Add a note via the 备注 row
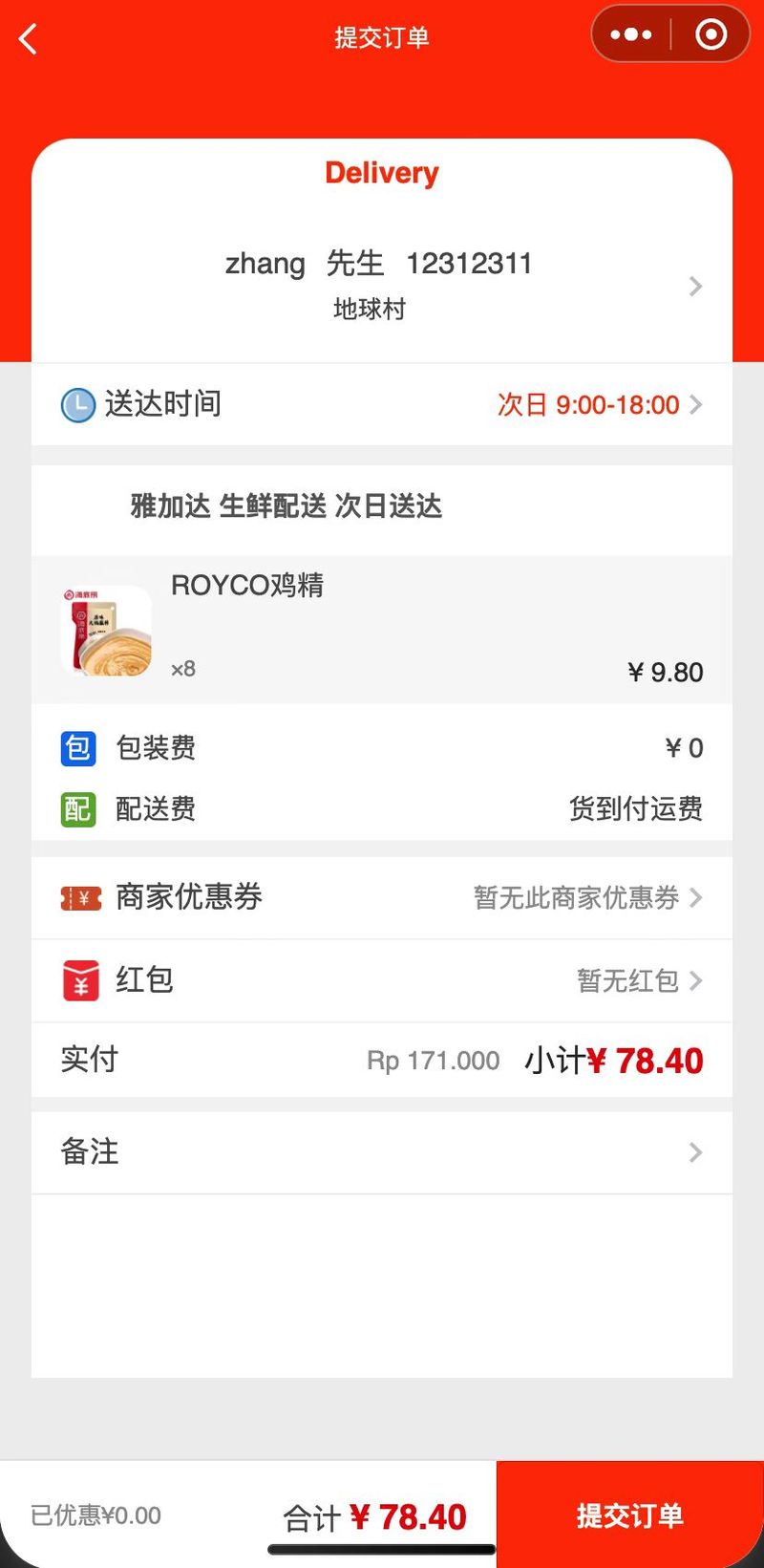The width and height of the screenshot is (764, 1568). pos(382,1152)
